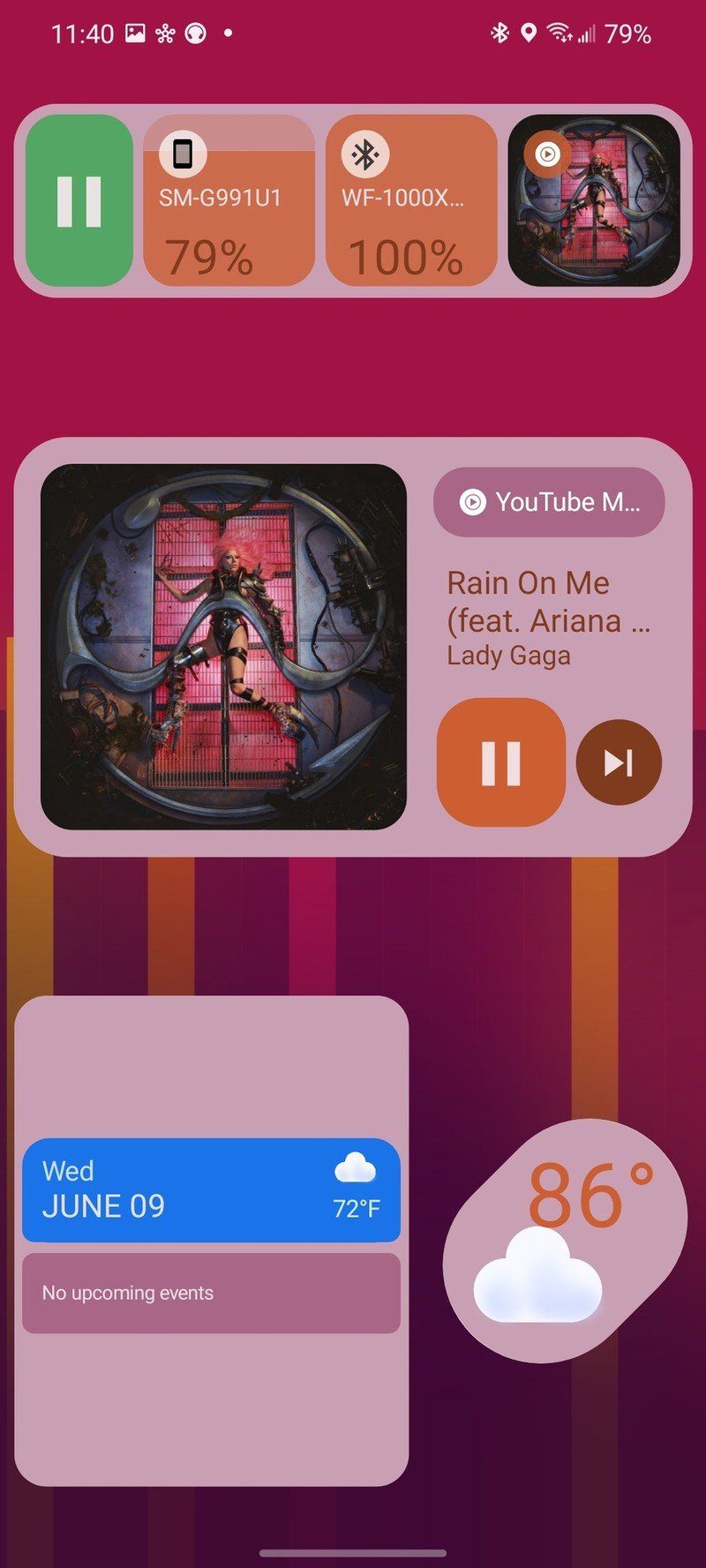Screen dimensions: 706x1568
Task: Open the WF-1000X Bluetooth battery tile
Action: 410,201
